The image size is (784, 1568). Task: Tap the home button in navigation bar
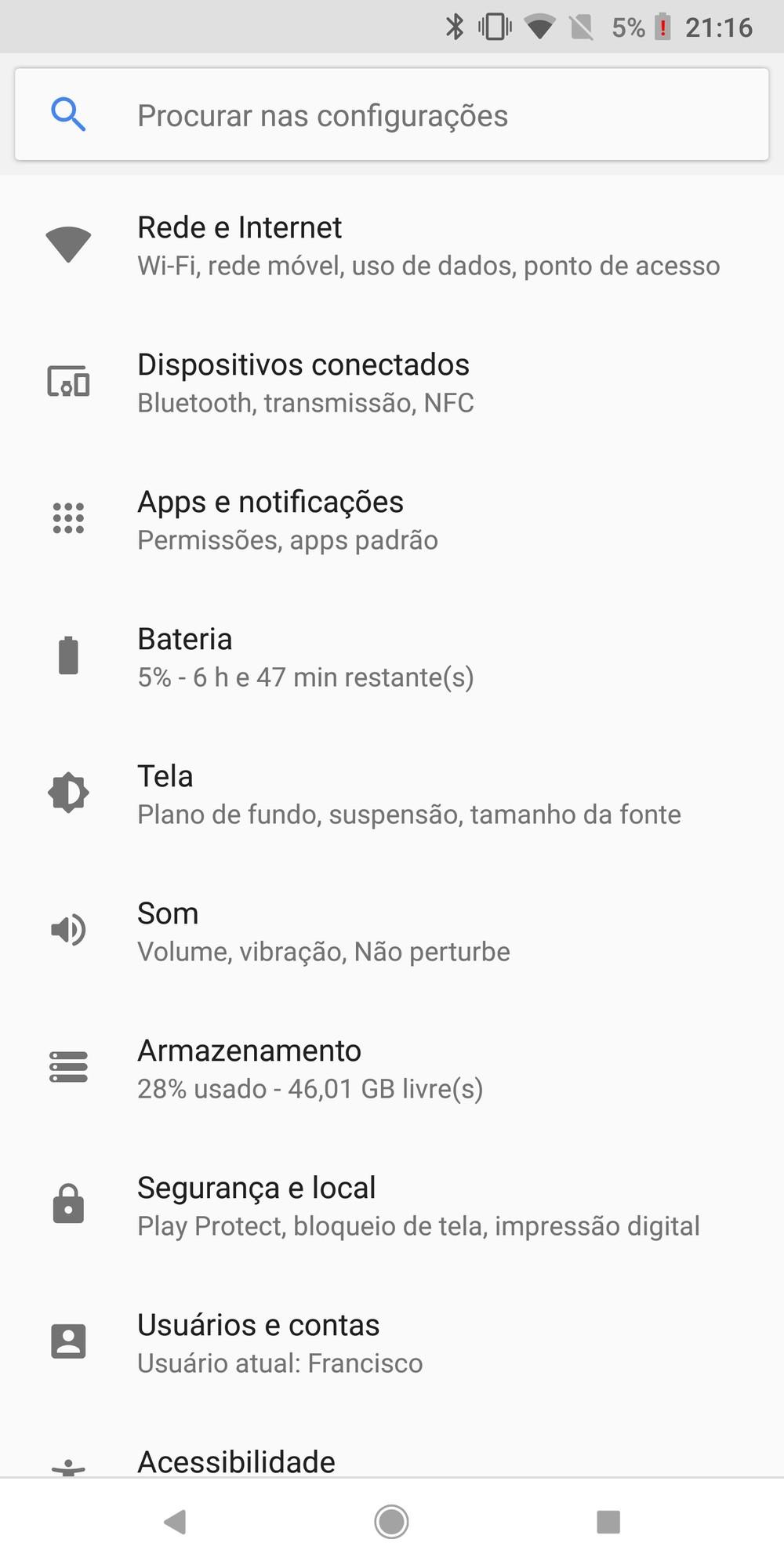pos(391,1522)
